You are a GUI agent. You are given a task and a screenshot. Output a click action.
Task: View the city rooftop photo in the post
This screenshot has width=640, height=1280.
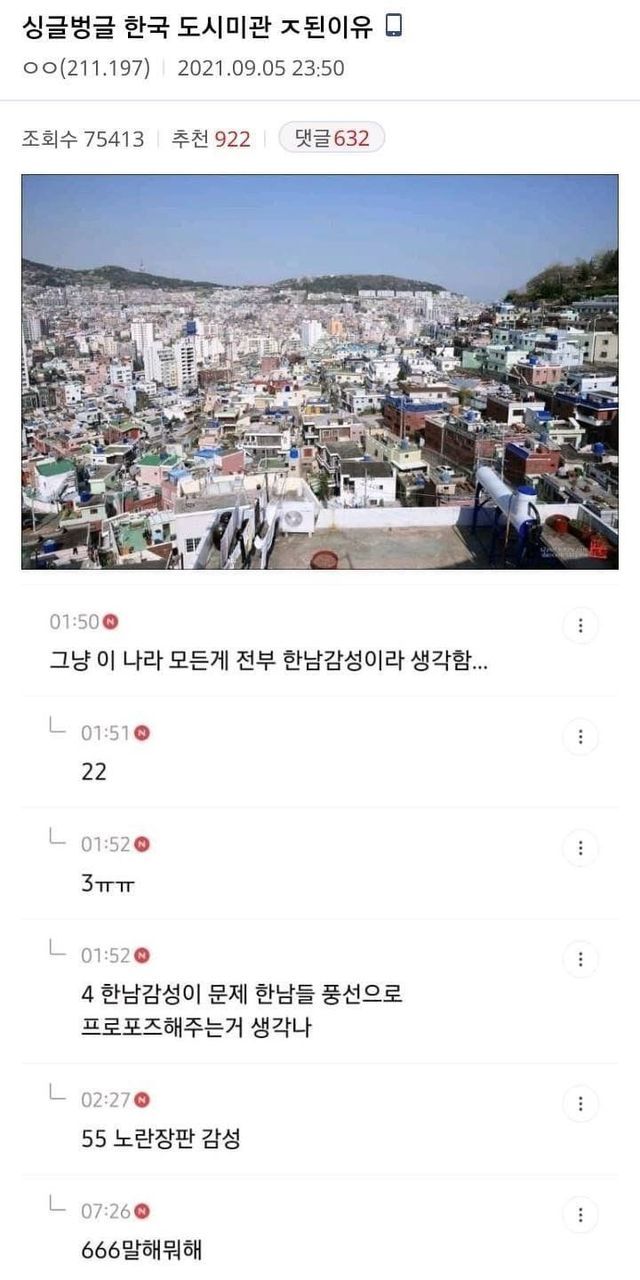(320, 372)
